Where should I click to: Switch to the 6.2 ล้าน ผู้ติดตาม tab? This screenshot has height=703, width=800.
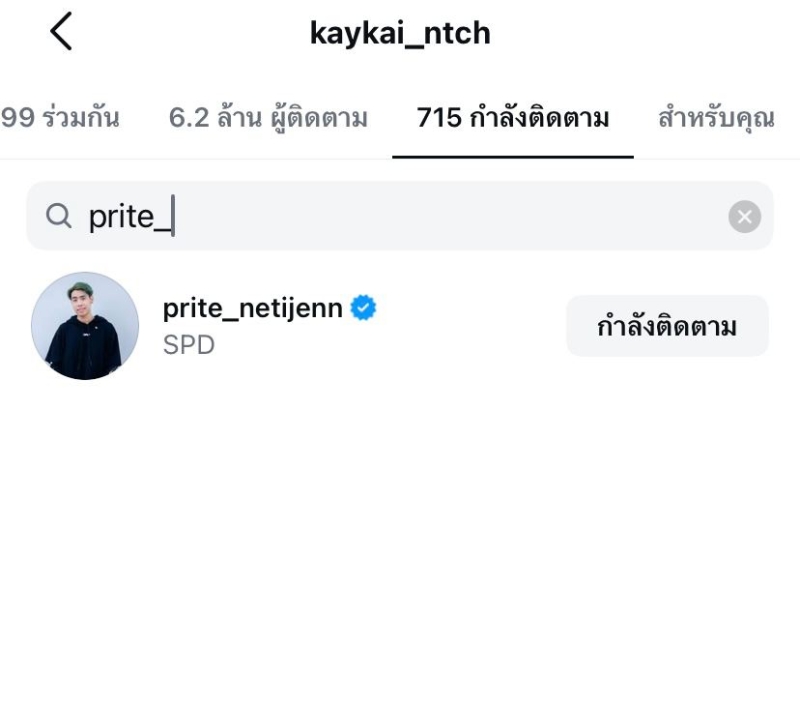click(x=268, y=118)
